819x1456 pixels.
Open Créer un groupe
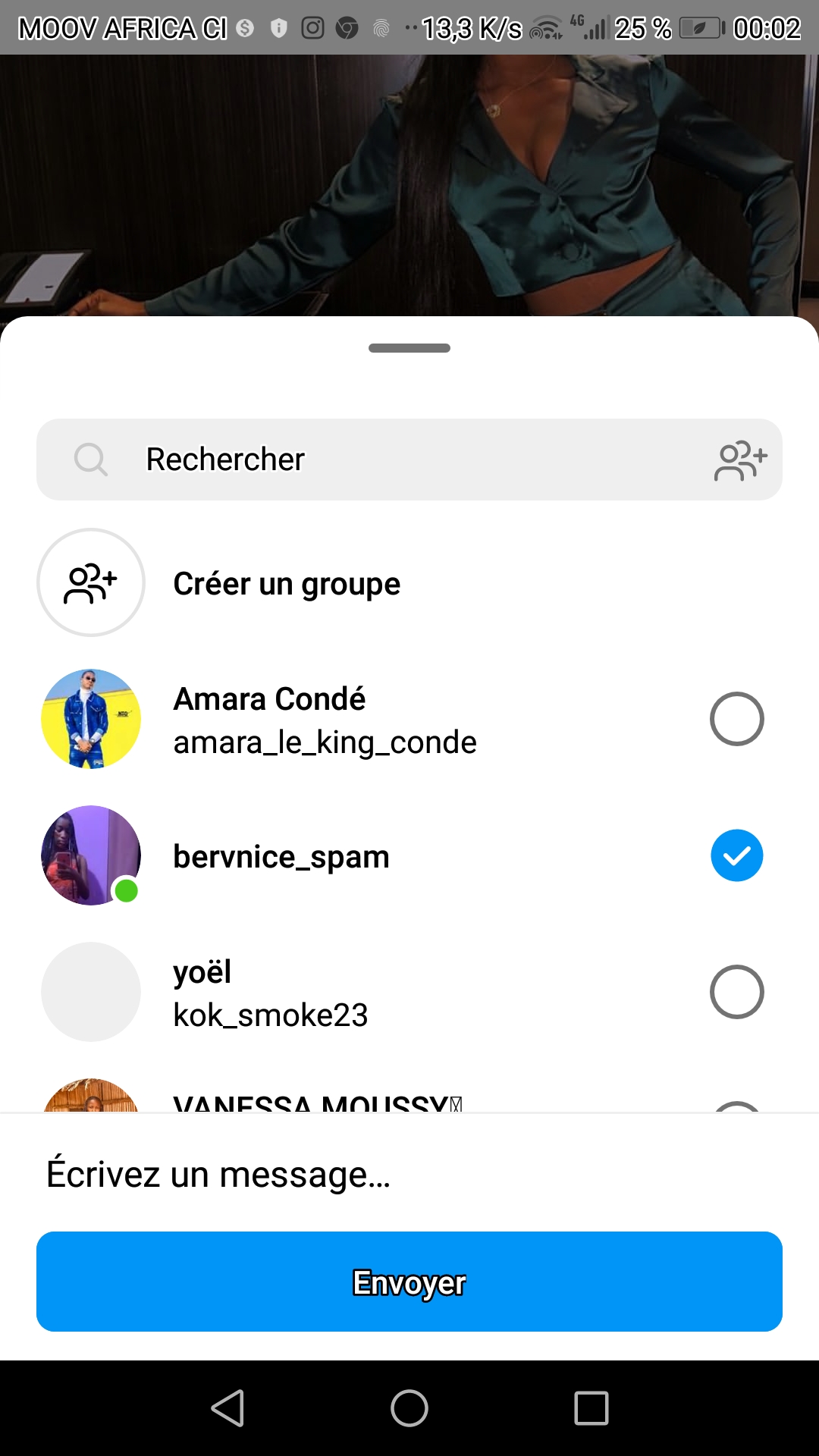click(x=287, y=583)
